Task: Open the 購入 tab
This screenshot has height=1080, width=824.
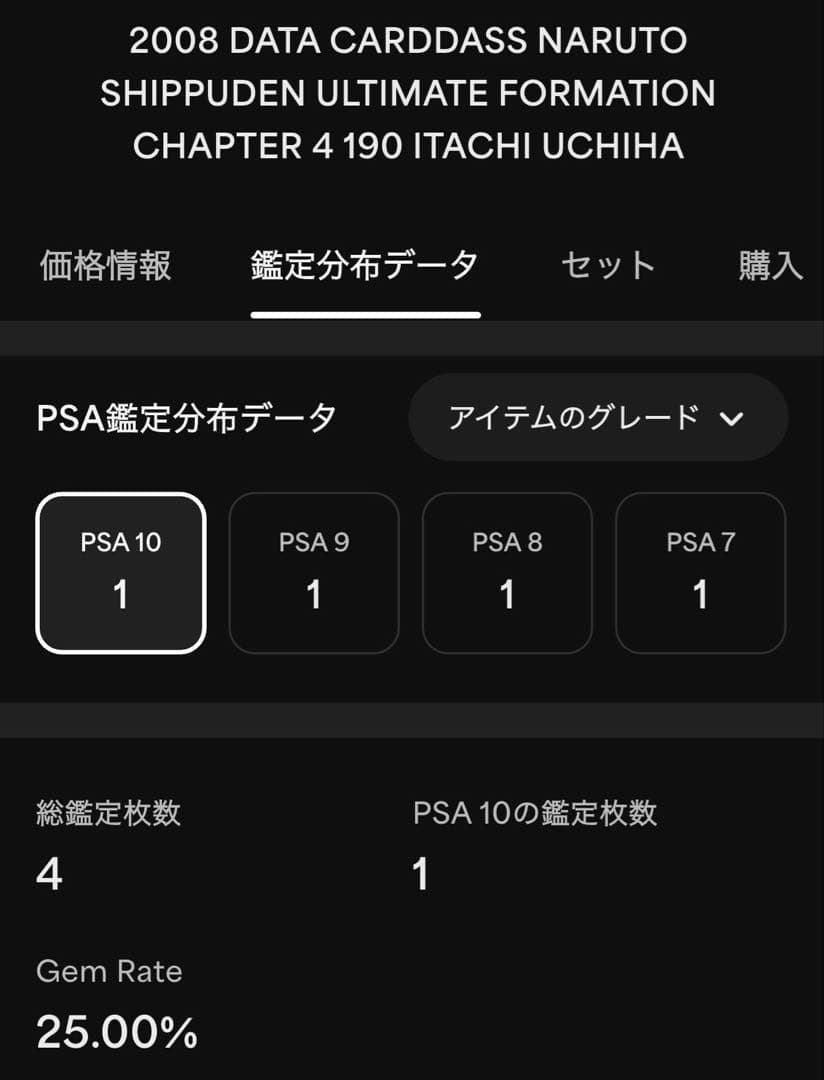Action: point(768,262)
